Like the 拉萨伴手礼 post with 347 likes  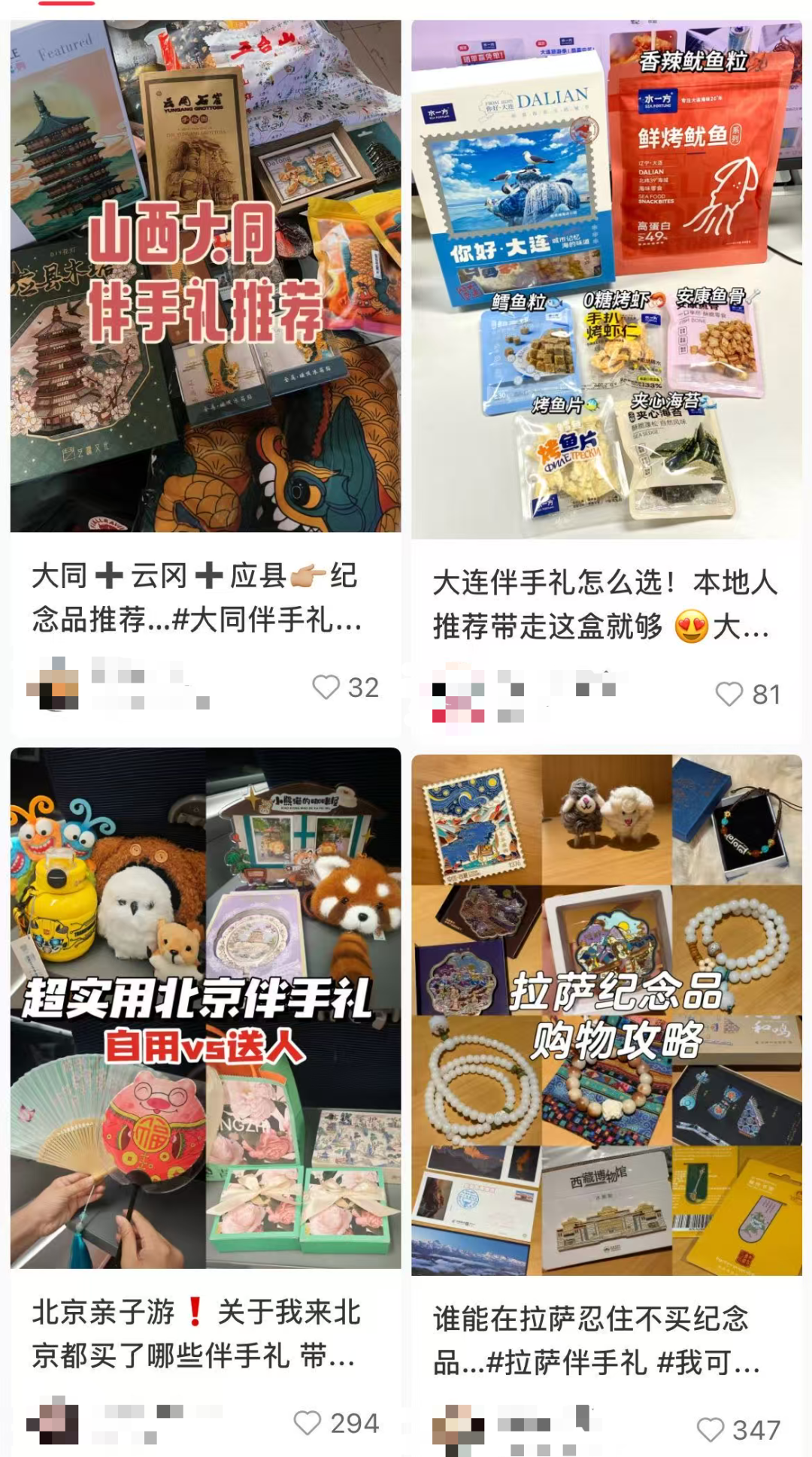pos(710,1429)
